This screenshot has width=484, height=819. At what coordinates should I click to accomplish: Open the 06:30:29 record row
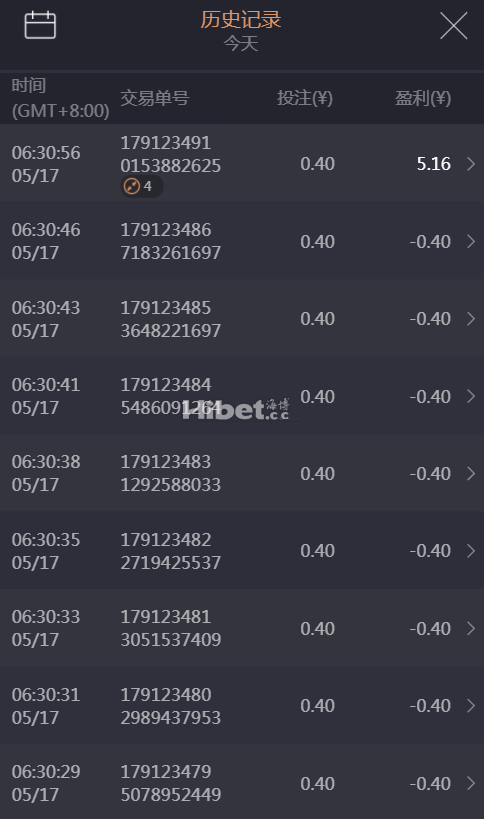pyautogui.click(x=242, y=782)
